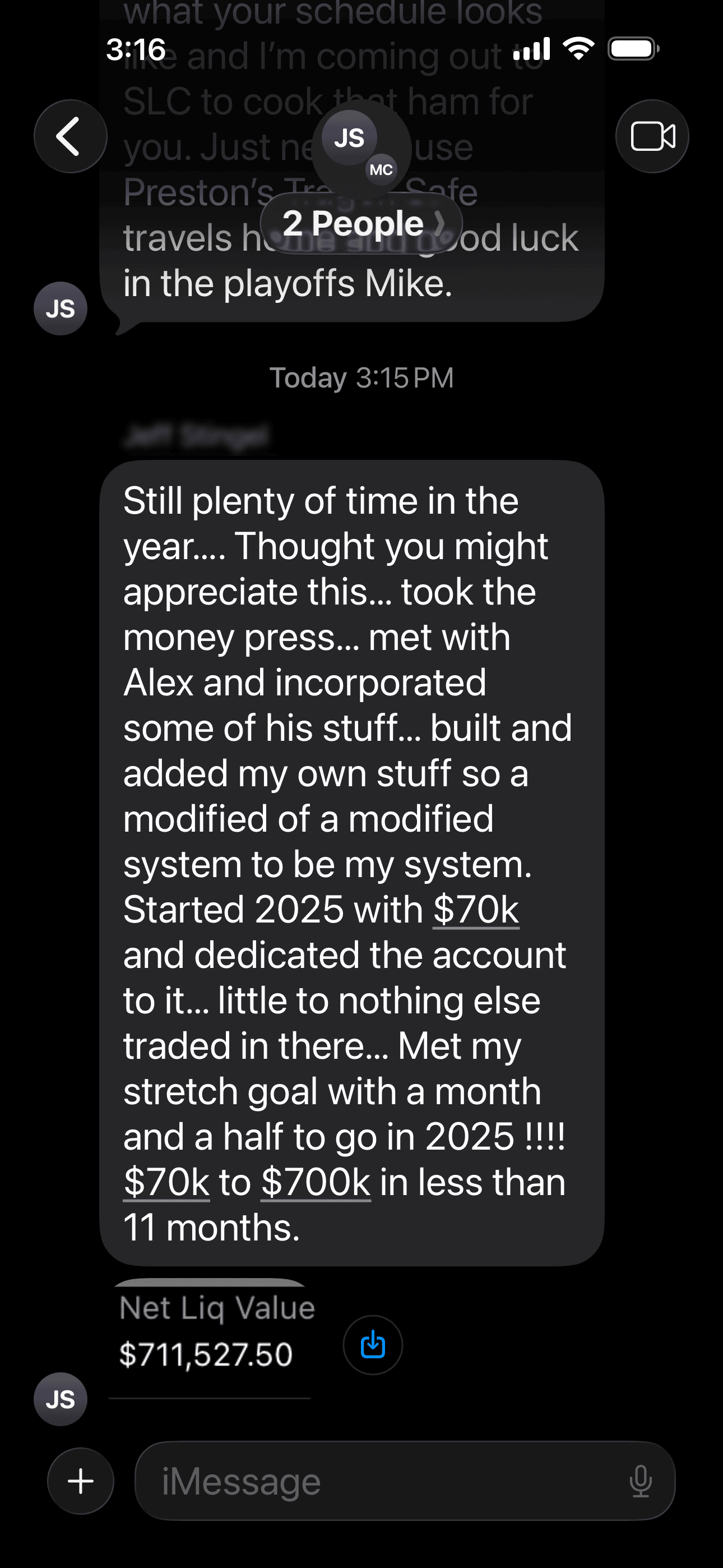Go back to the conversations list
The height and width of the screenshot is (1568, 723).
pos(70,136)
